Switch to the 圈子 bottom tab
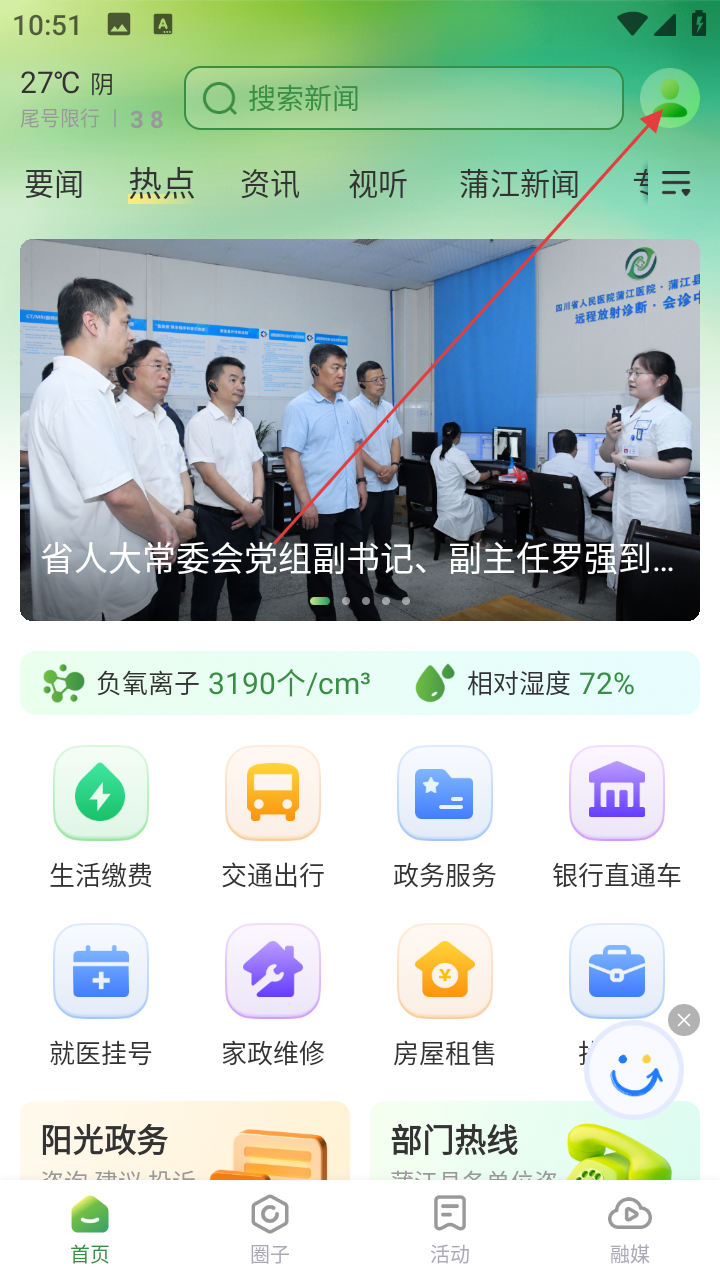This screenshot has height=1280, width=720. 270,1230
